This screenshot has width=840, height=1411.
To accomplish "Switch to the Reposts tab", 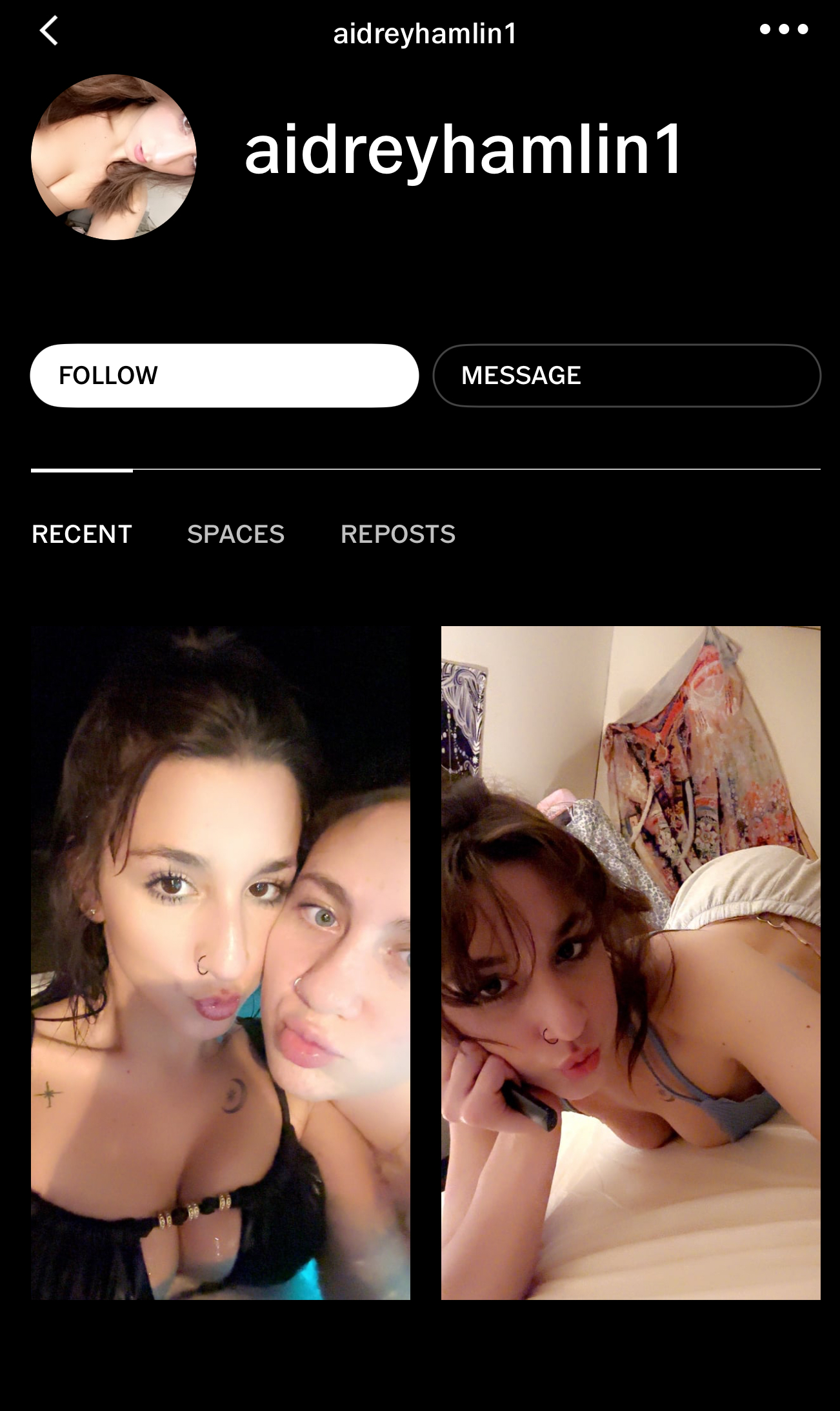I will click(398, 534).
